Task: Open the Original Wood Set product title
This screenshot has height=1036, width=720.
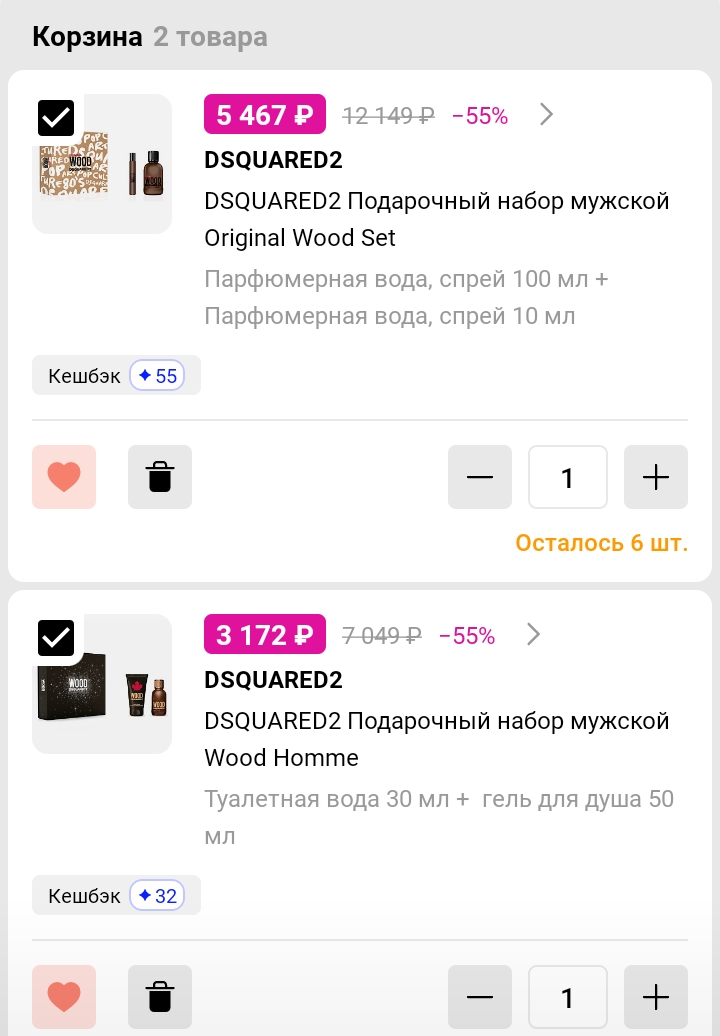Action: 436,219
